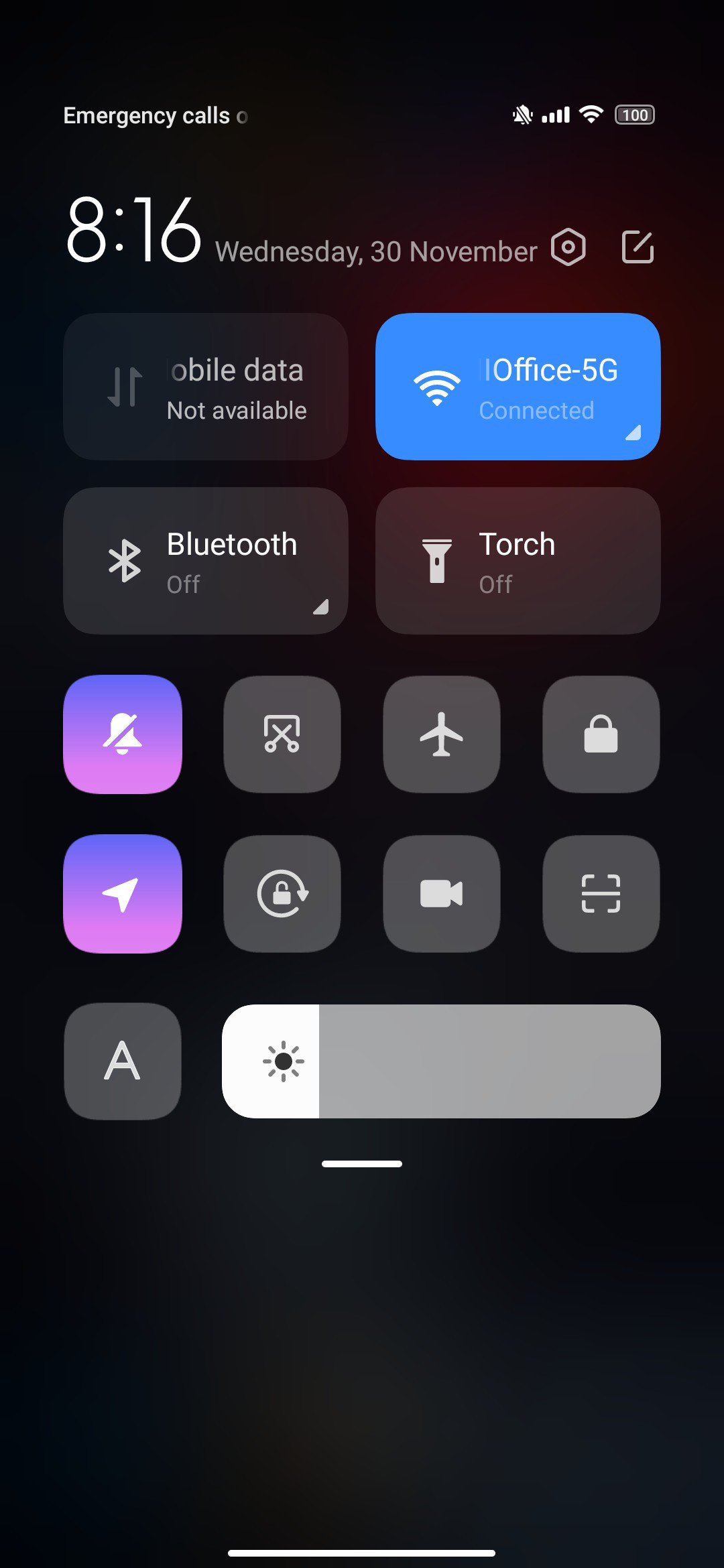Image resolution: width=724 pixels, height=1568 pixels.
Task: Toggle the Mobile data tile
Action: click(206, 387)
